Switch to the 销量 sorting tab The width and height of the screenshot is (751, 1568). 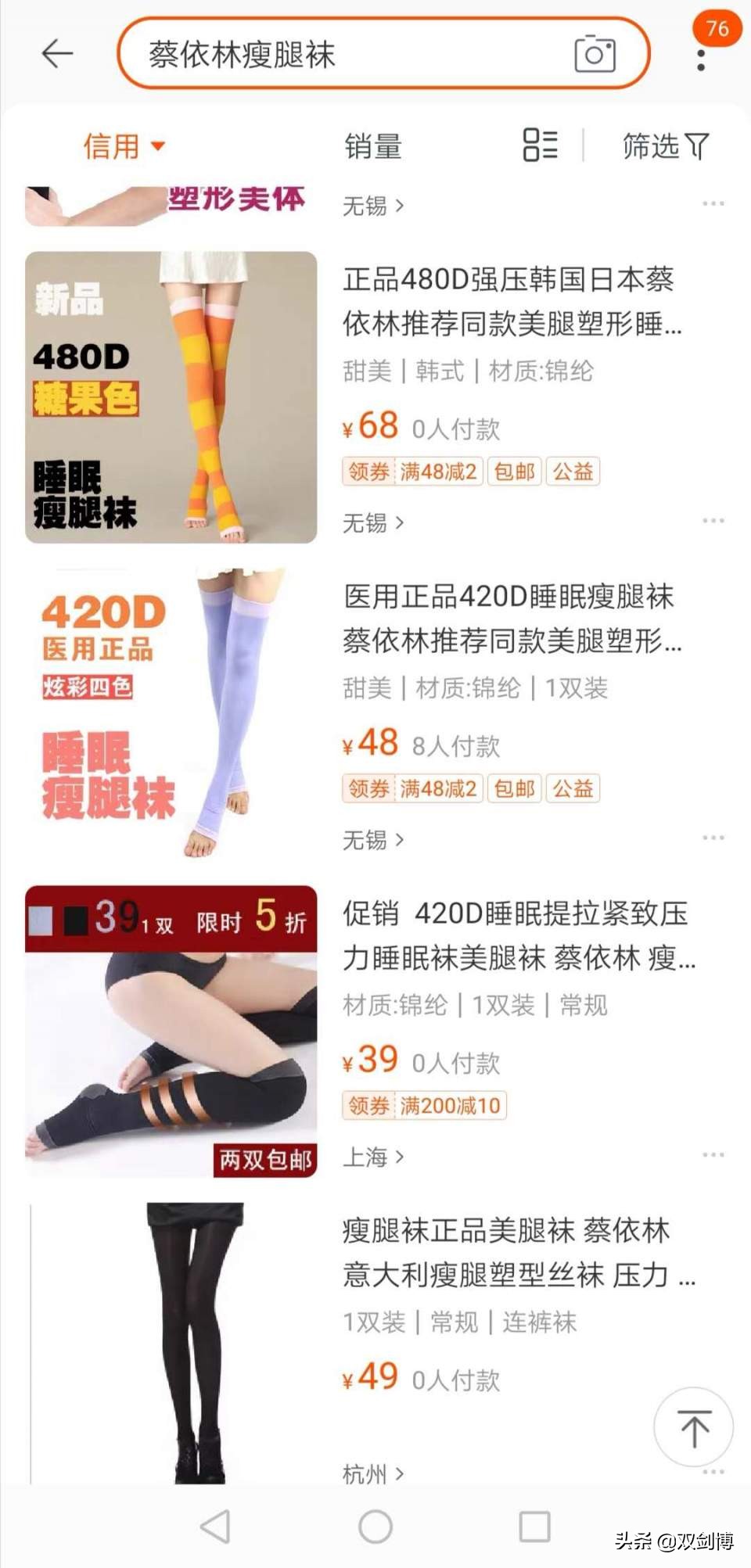pos(373,146)
